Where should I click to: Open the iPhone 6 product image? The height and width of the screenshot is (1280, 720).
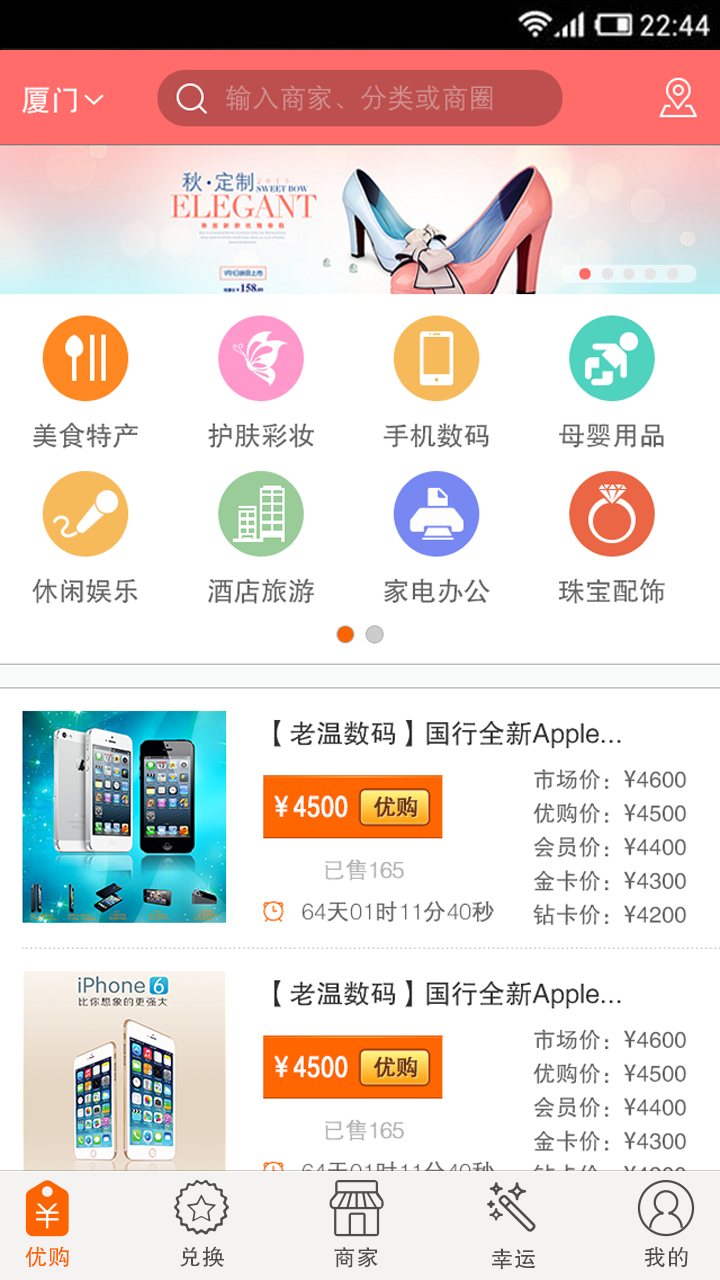point(124,1070)
